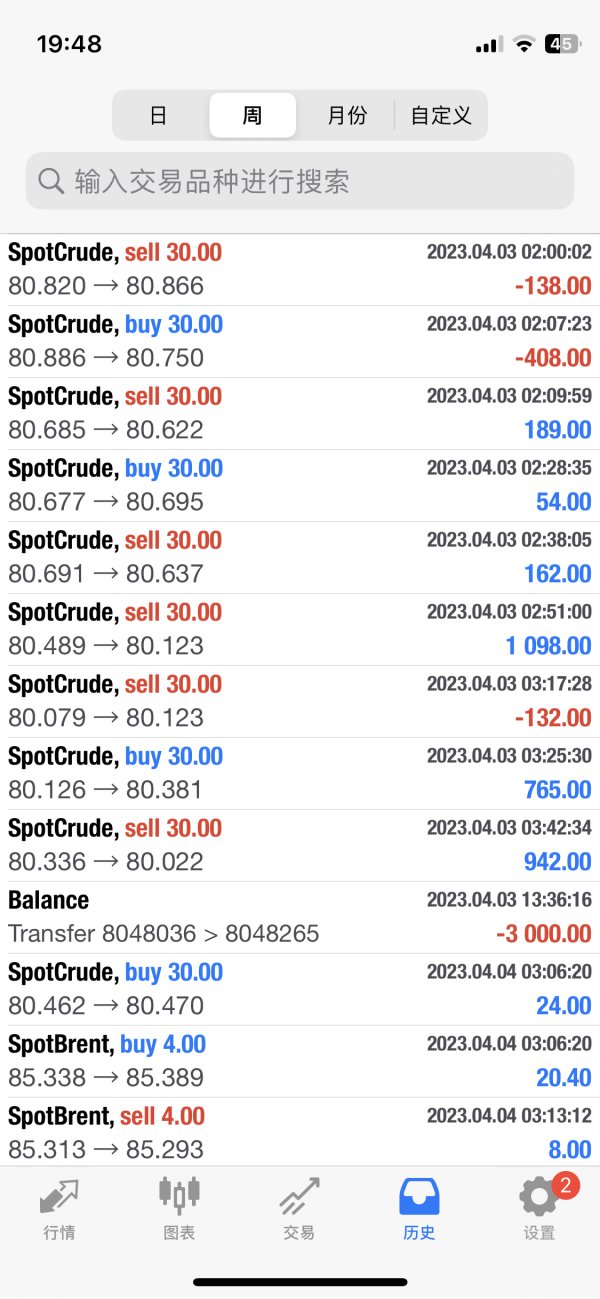Open SpotBrent sell 4.00 trade

300,1132
